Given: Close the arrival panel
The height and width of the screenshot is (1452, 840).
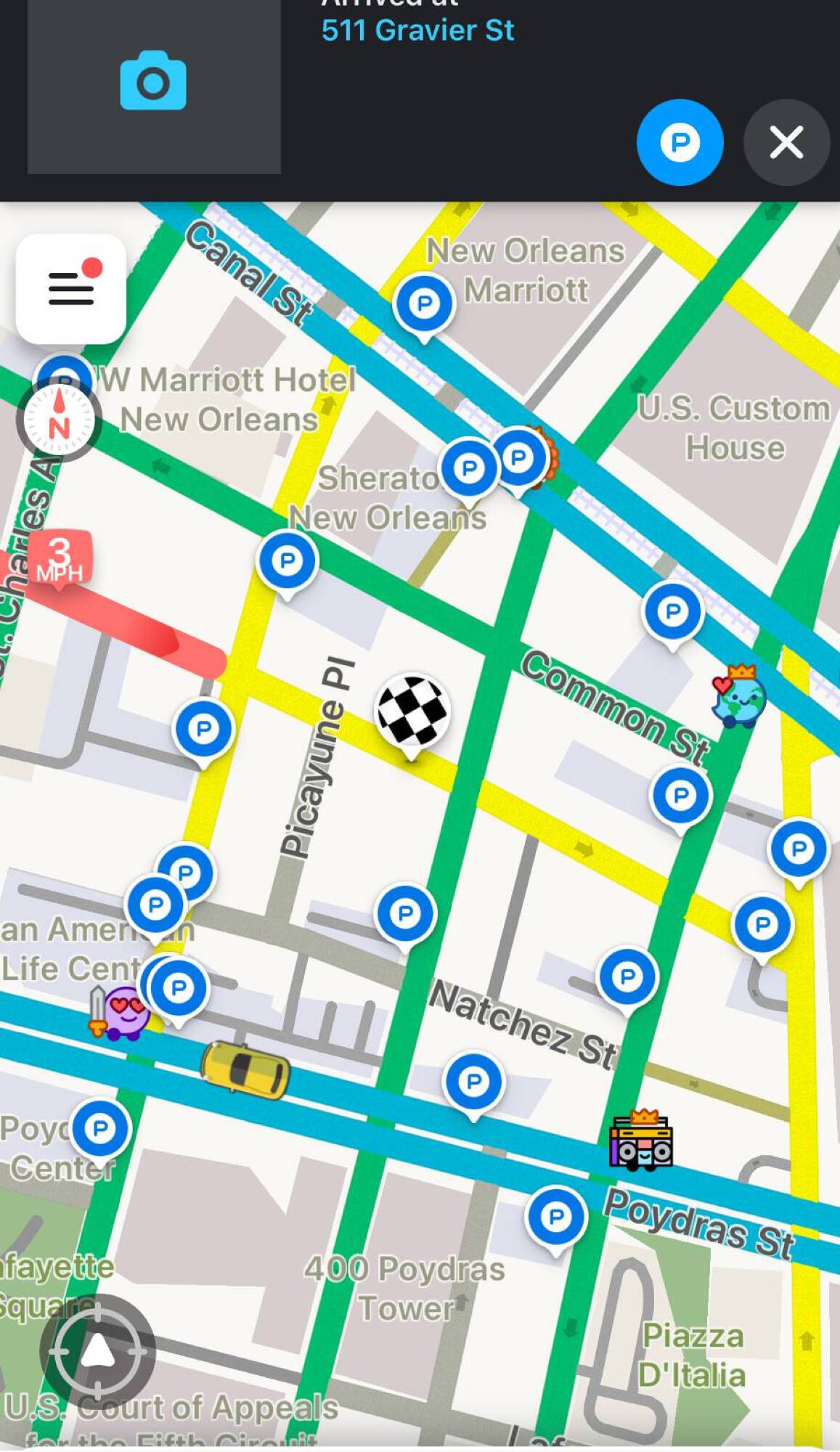Looking at the screenshot, I should tap(786, 142).
